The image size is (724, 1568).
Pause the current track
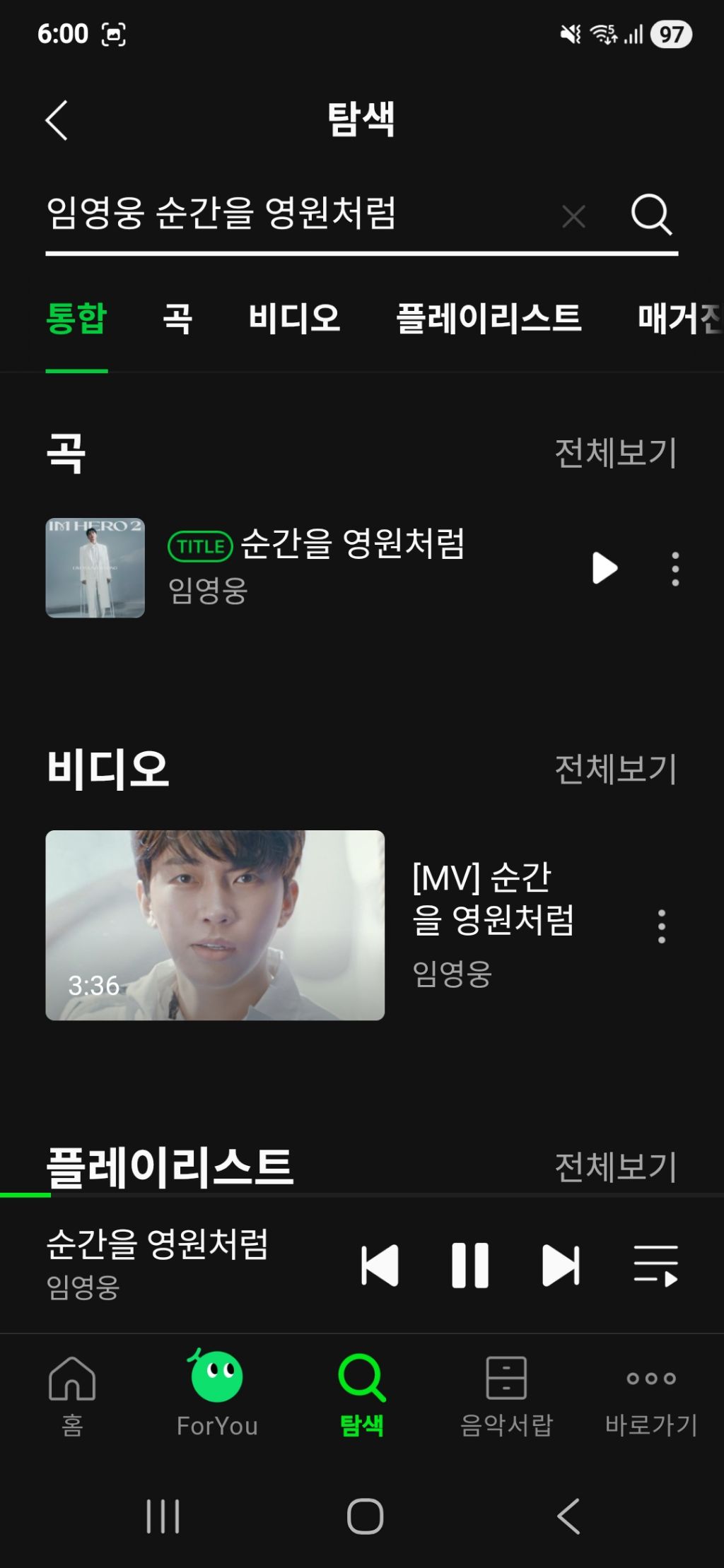point(469,1265)
